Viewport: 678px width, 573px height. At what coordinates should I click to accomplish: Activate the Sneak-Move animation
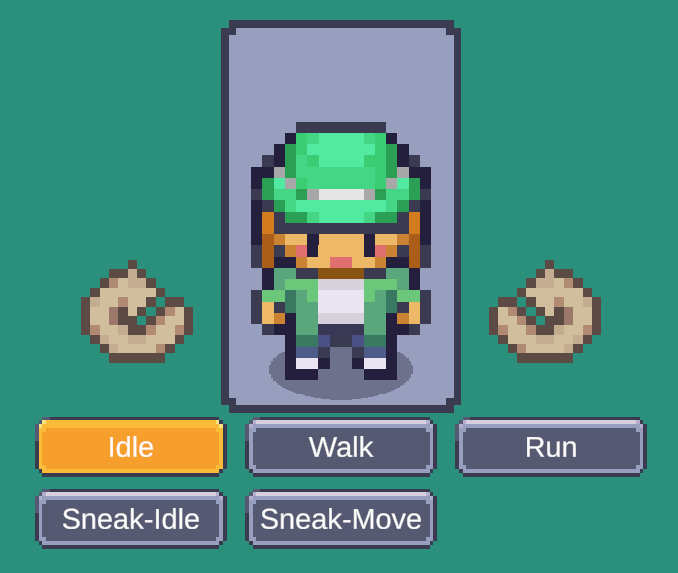(x=341, y=519)
